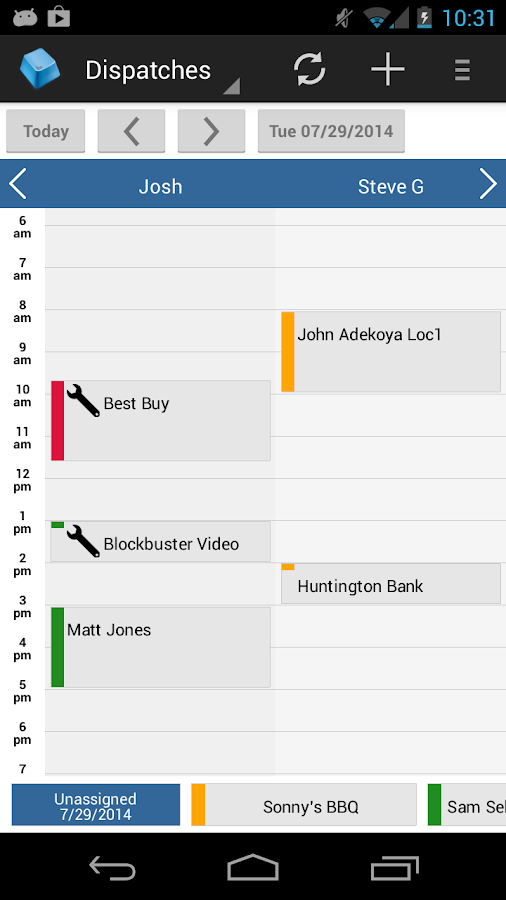Go to the previous day
The image size is (506, 900).
[131, 131]
